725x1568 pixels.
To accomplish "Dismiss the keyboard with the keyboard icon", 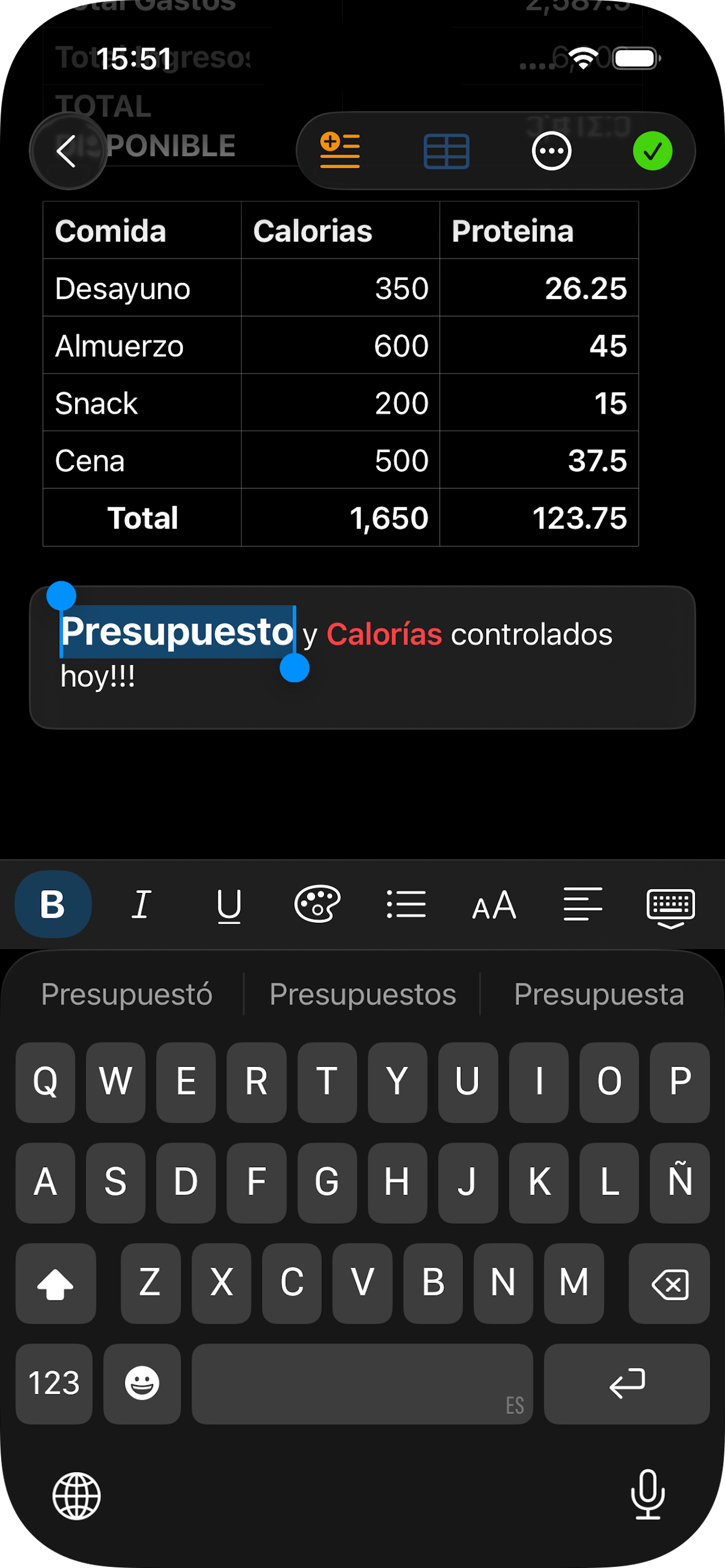I will [x=671, y=907].
